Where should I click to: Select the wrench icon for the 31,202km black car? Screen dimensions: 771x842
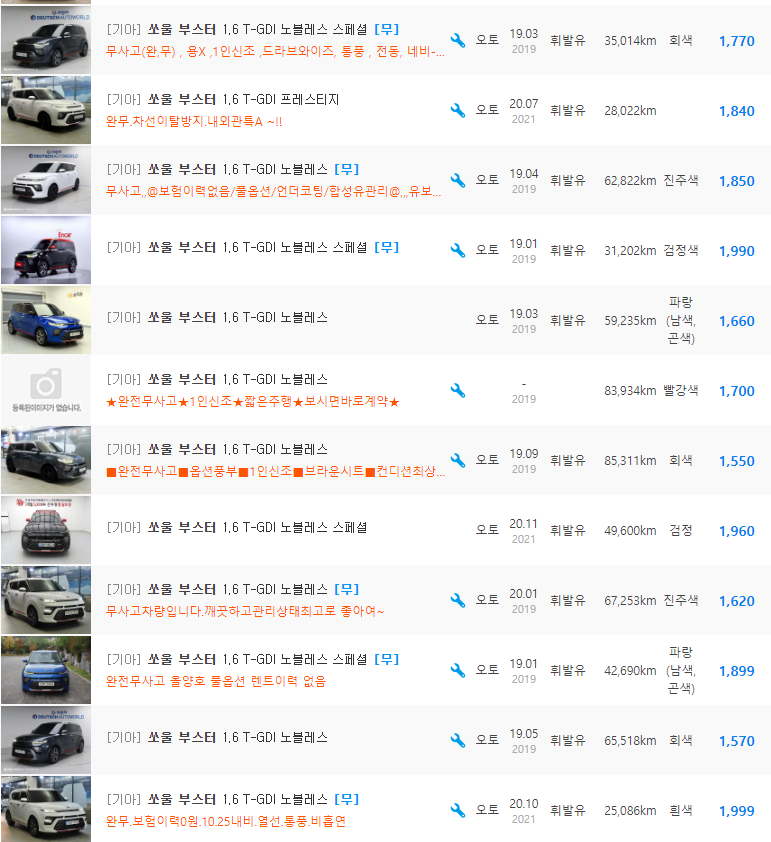[457, 250]
